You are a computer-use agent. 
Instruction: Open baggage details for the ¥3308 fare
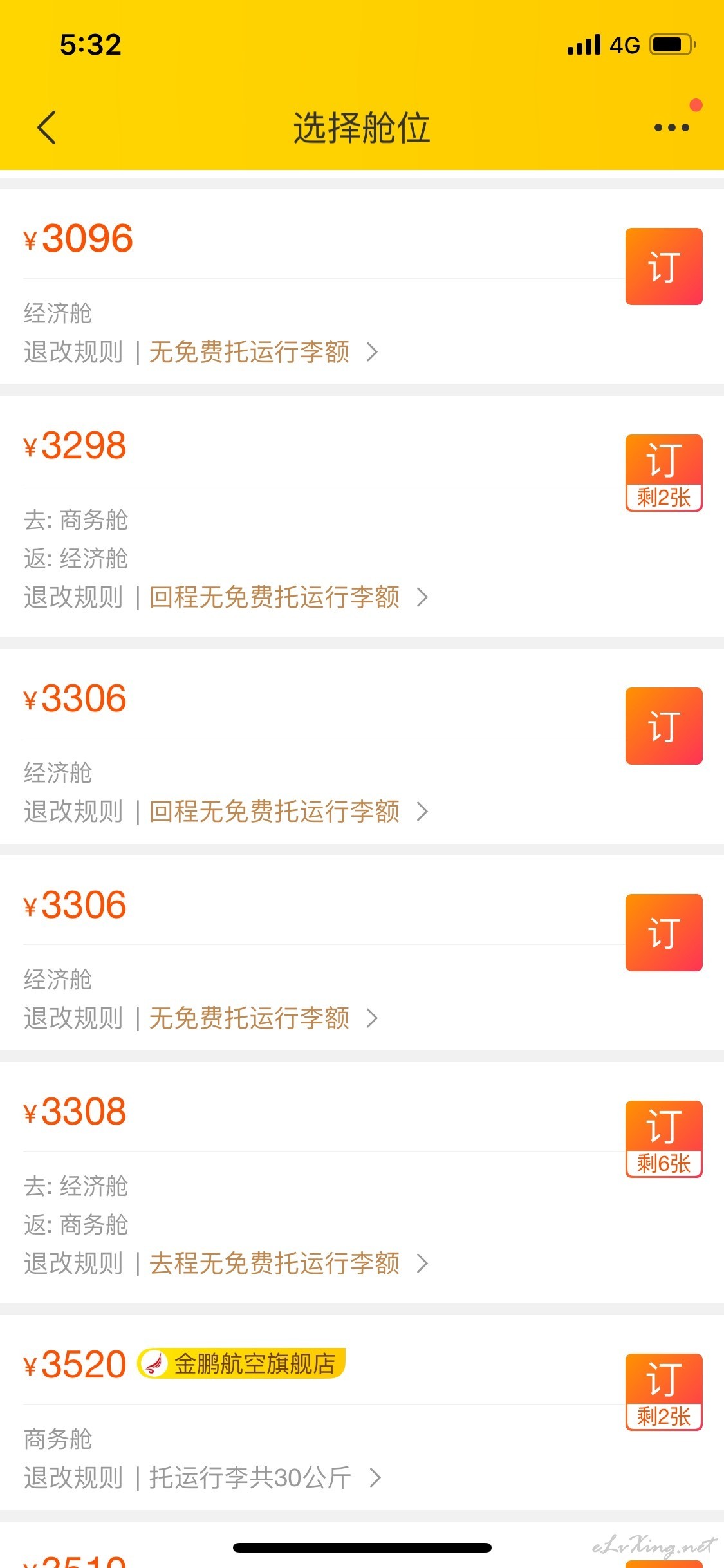click(288, 1264)
